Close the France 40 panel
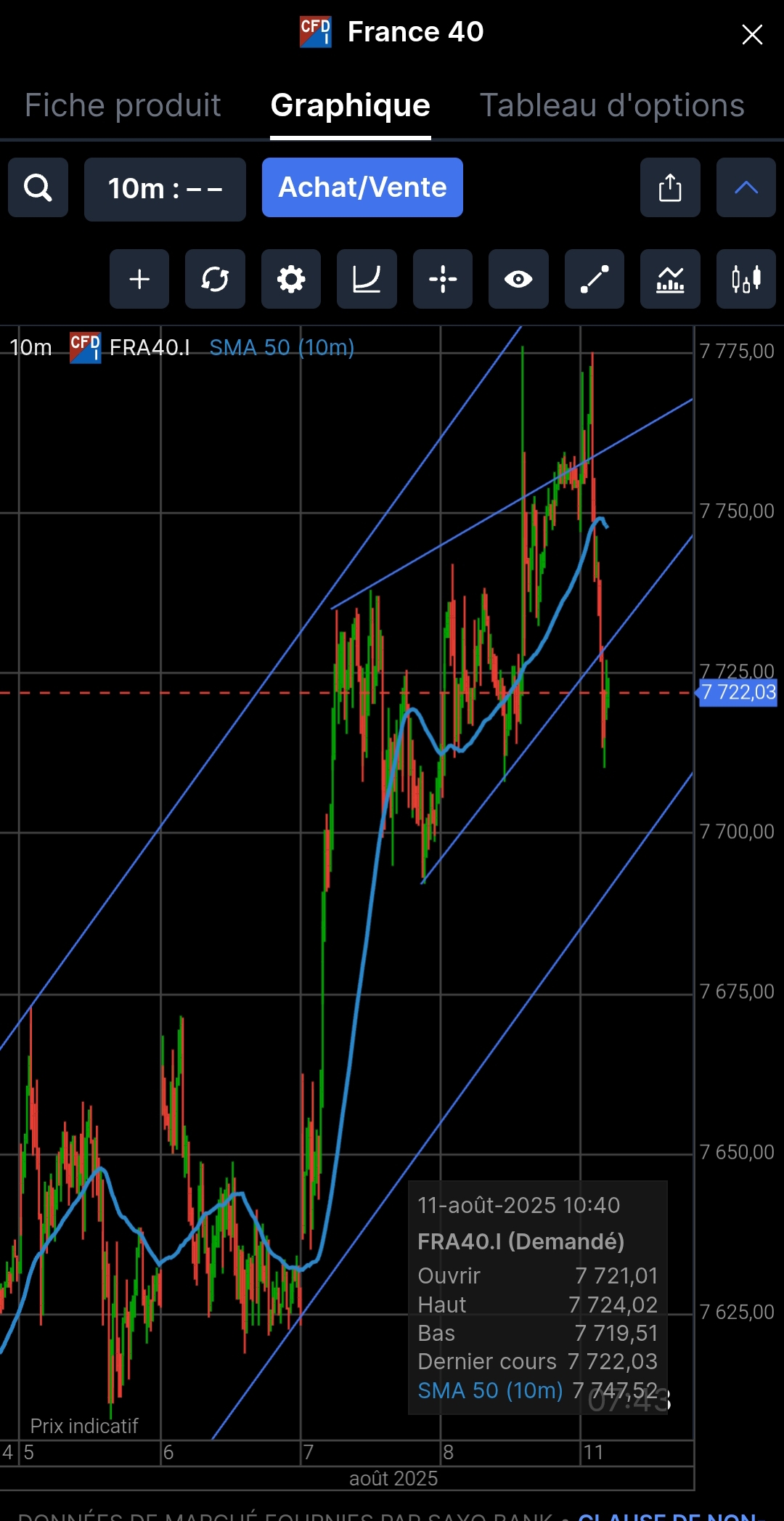Image resolution: width=784 pixels, height=1521 pixels. 752,34
